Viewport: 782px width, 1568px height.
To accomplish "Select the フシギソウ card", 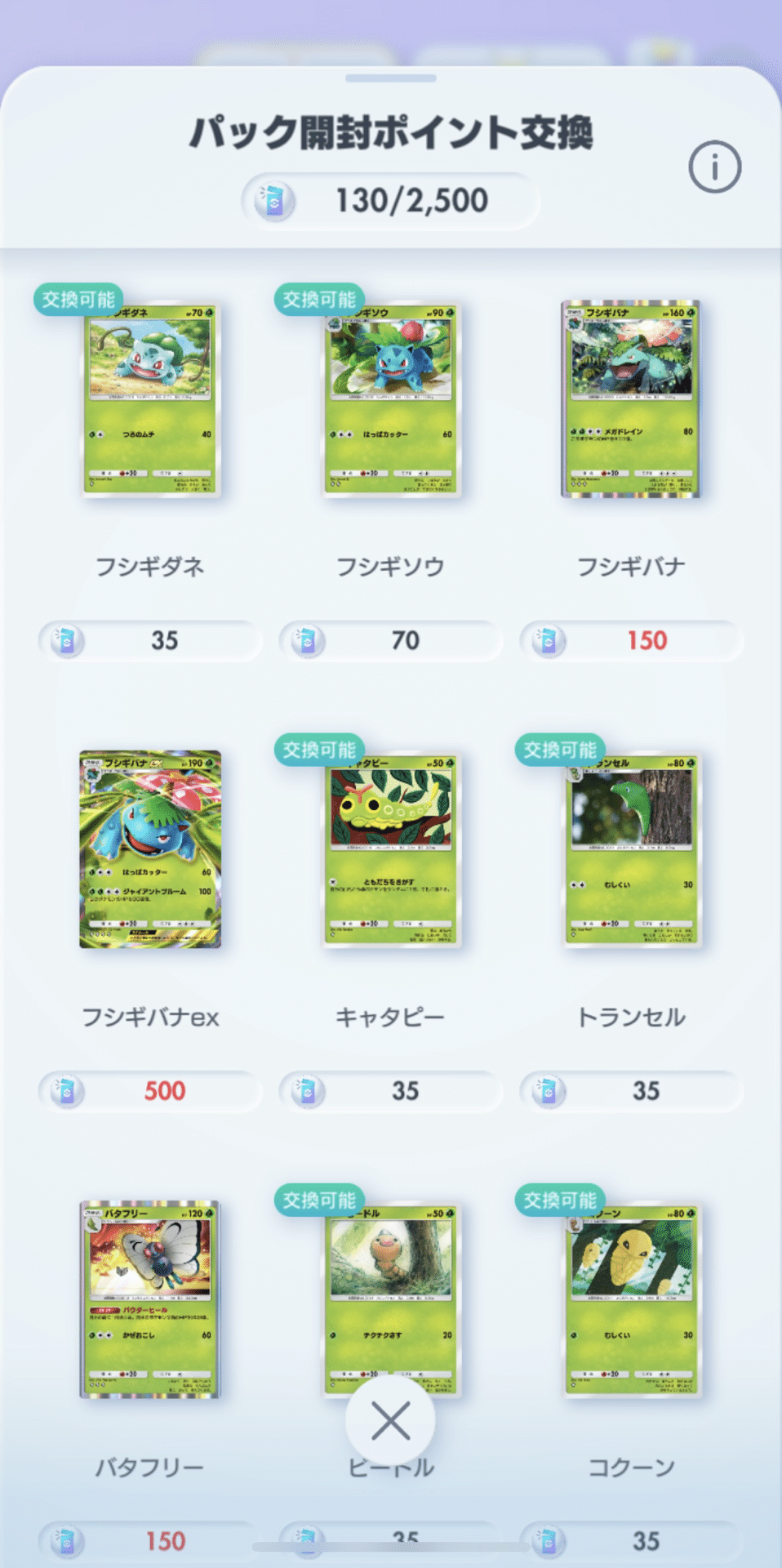I will pos(392,400).
